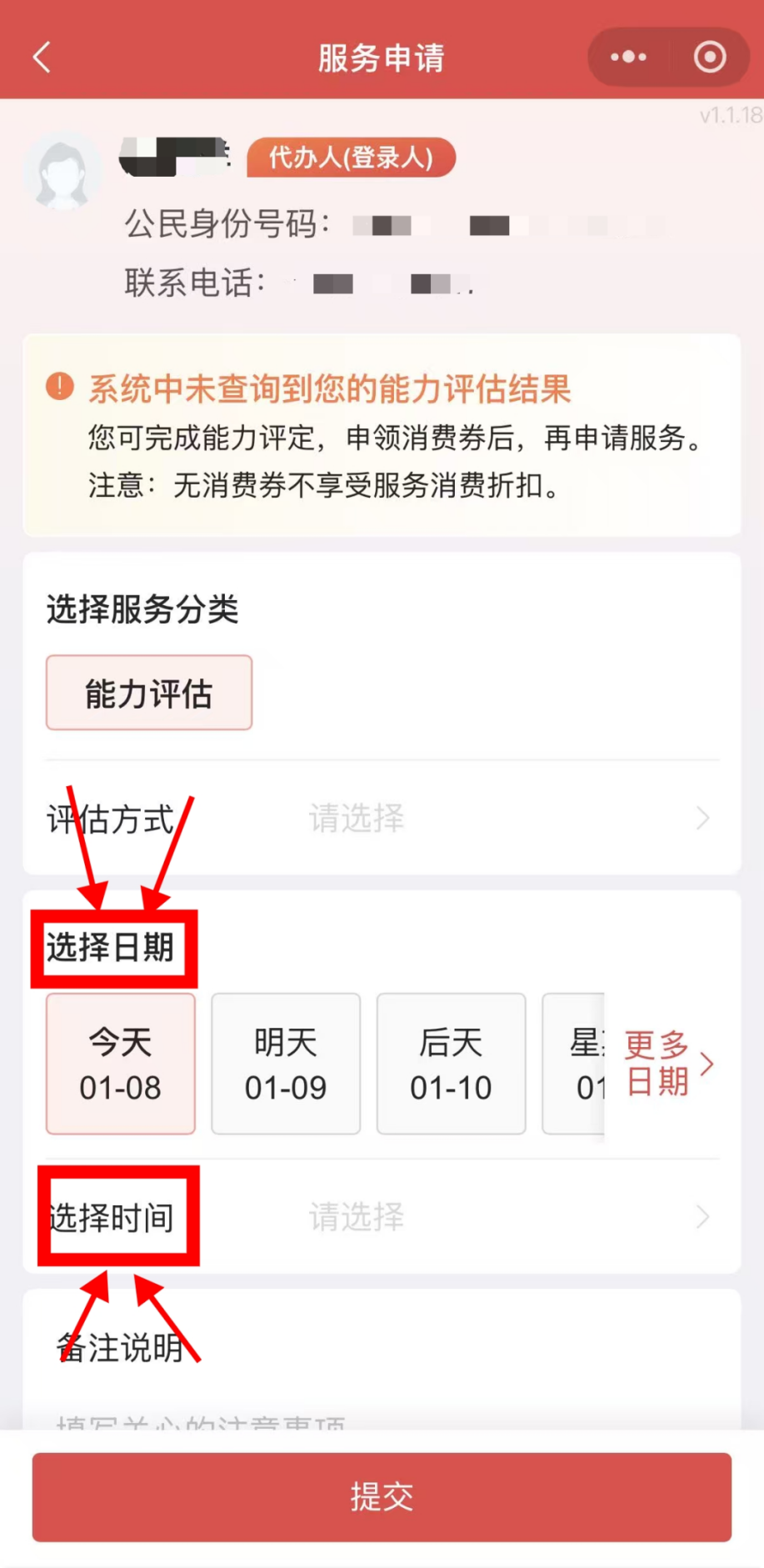Select the 后天 01-10 date card

pos(450,1065)
